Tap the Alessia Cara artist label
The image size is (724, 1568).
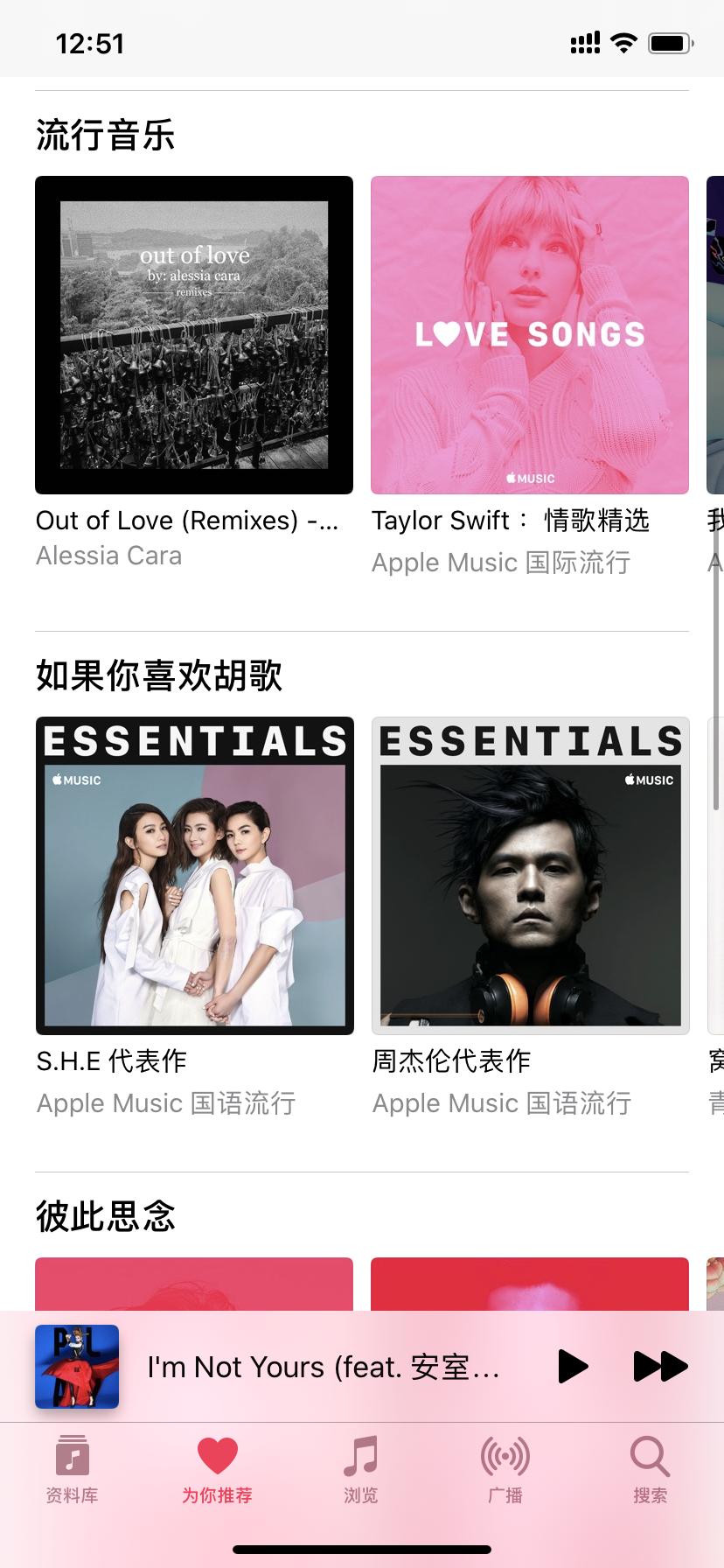coord(108,556)
